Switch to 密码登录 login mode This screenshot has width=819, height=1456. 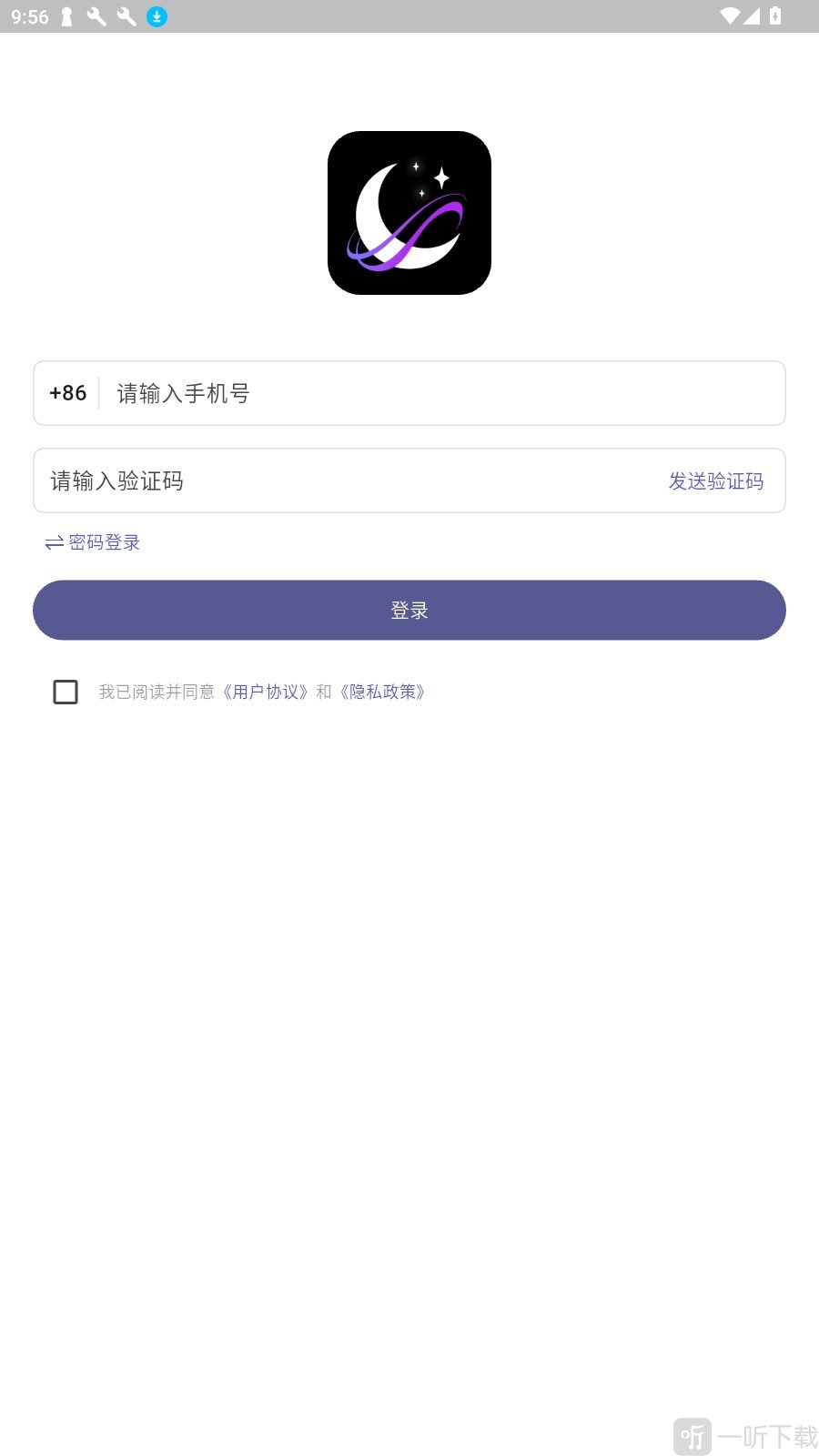pyautogui.click(x=105, y=542)
